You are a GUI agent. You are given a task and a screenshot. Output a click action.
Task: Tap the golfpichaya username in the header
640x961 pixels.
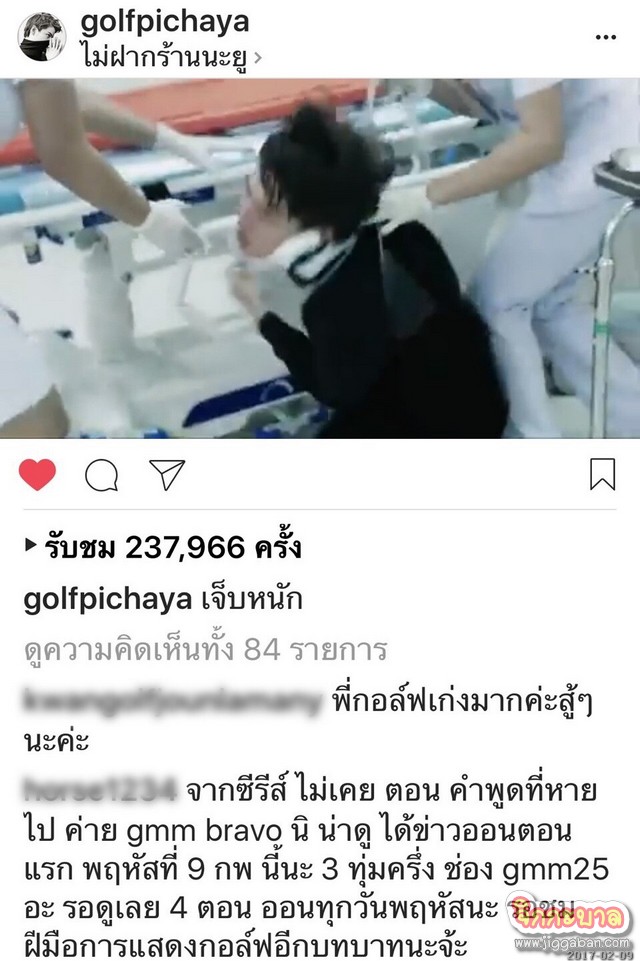[x=164, y=23]
